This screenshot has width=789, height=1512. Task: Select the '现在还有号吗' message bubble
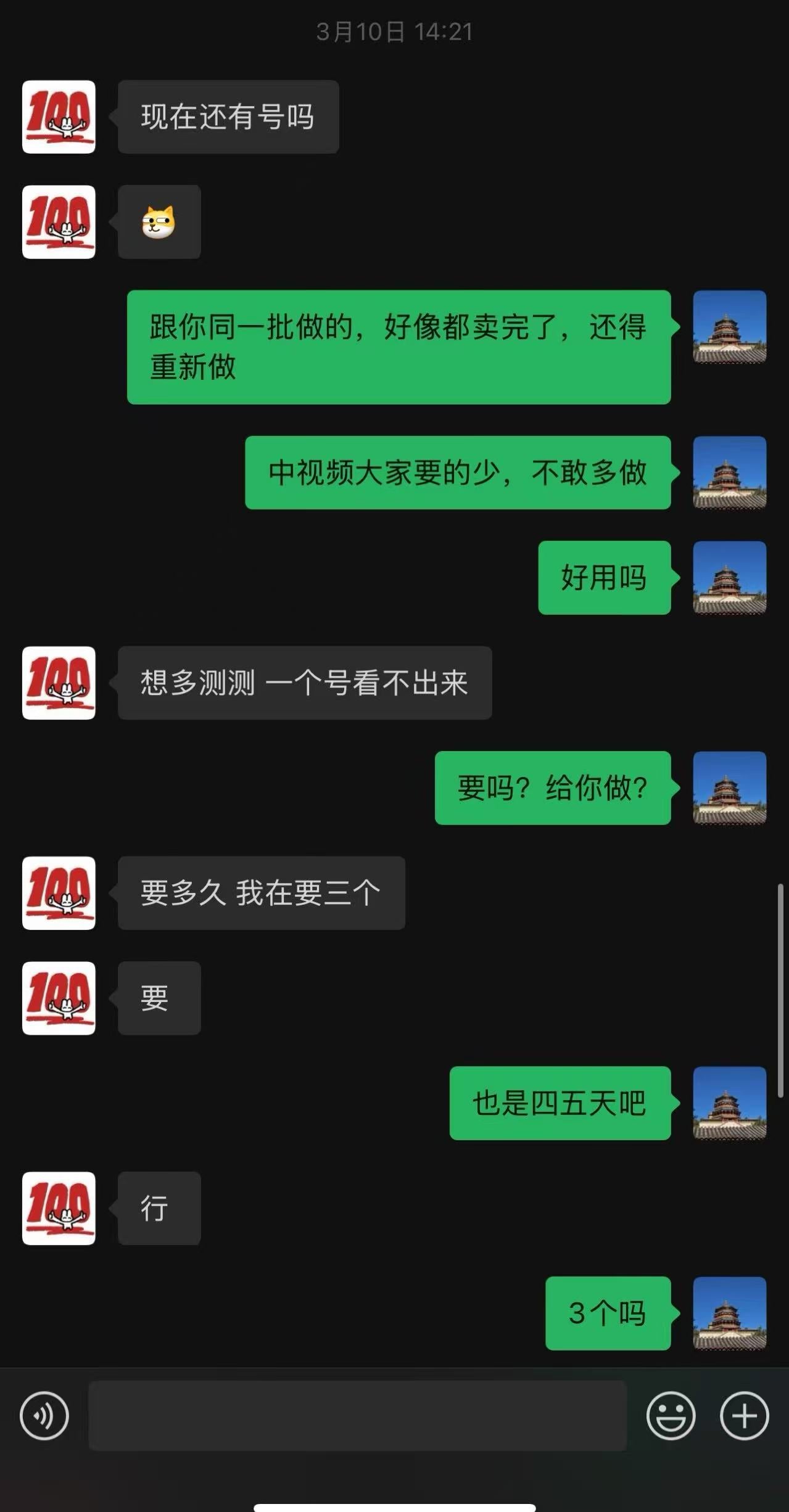(x=227, y=117)
